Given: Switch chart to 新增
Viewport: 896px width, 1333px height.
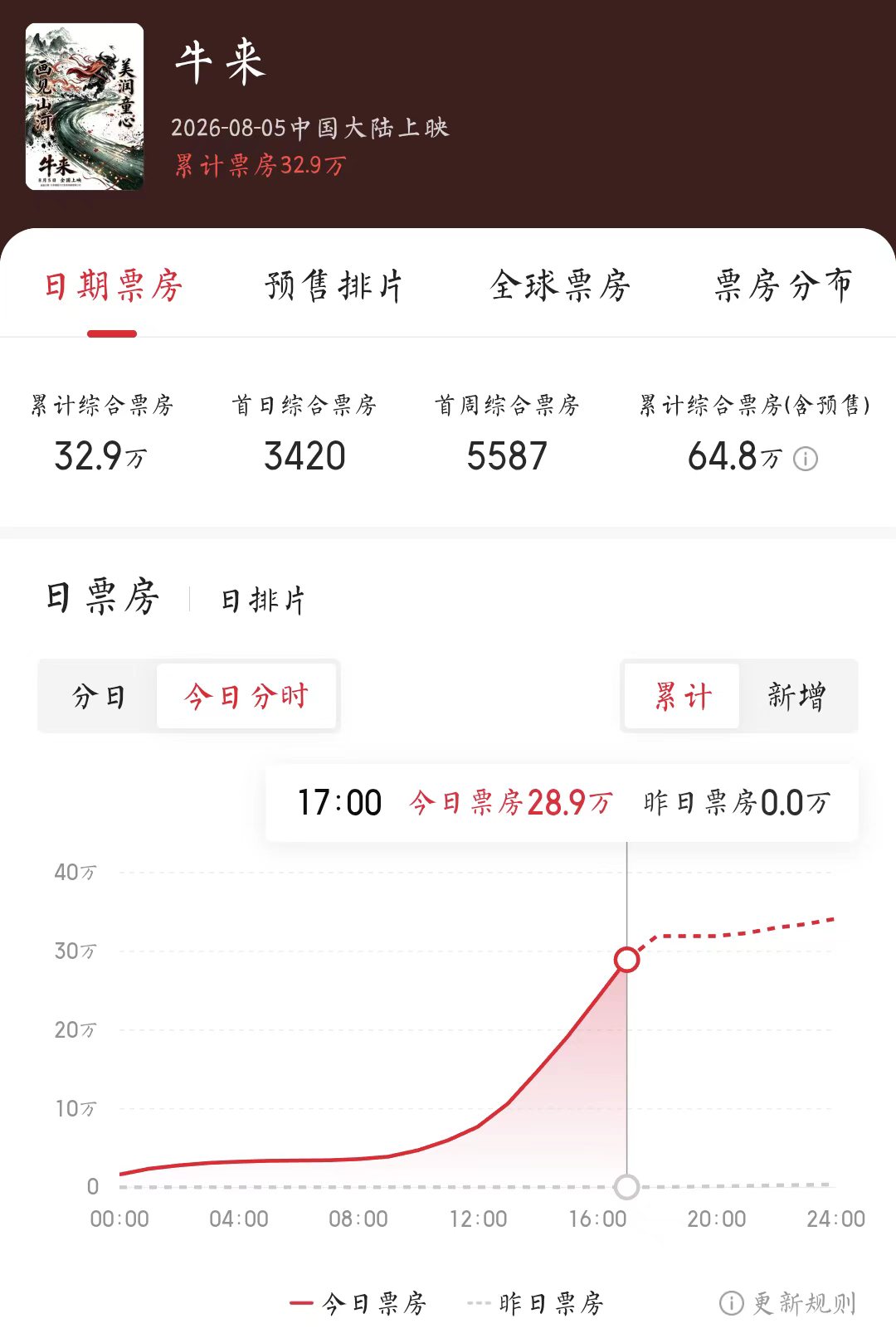Looking at the screenshot, I should tap(796, 696).
